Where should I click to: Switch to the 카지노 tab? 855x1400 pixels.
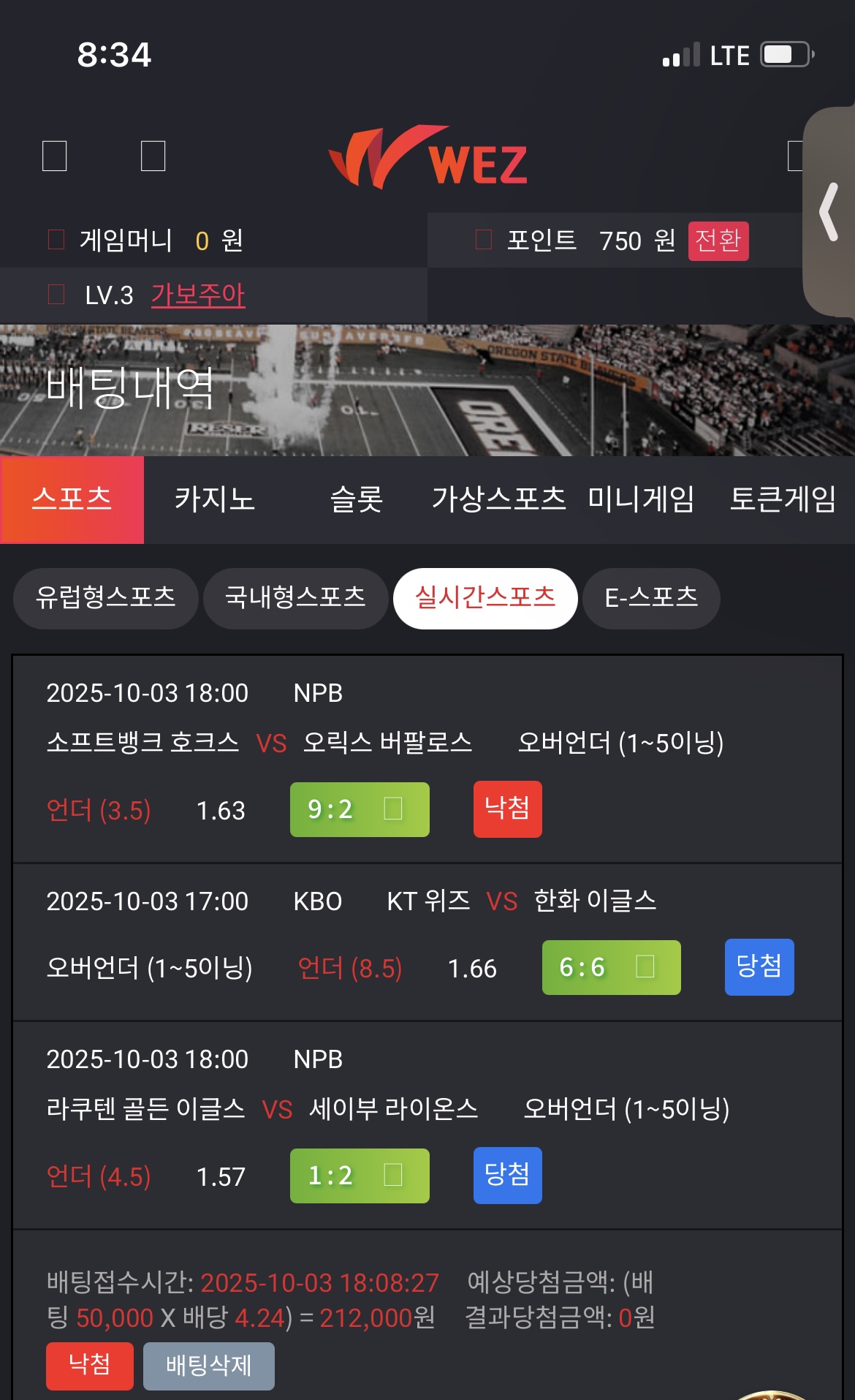coord(214,500)
